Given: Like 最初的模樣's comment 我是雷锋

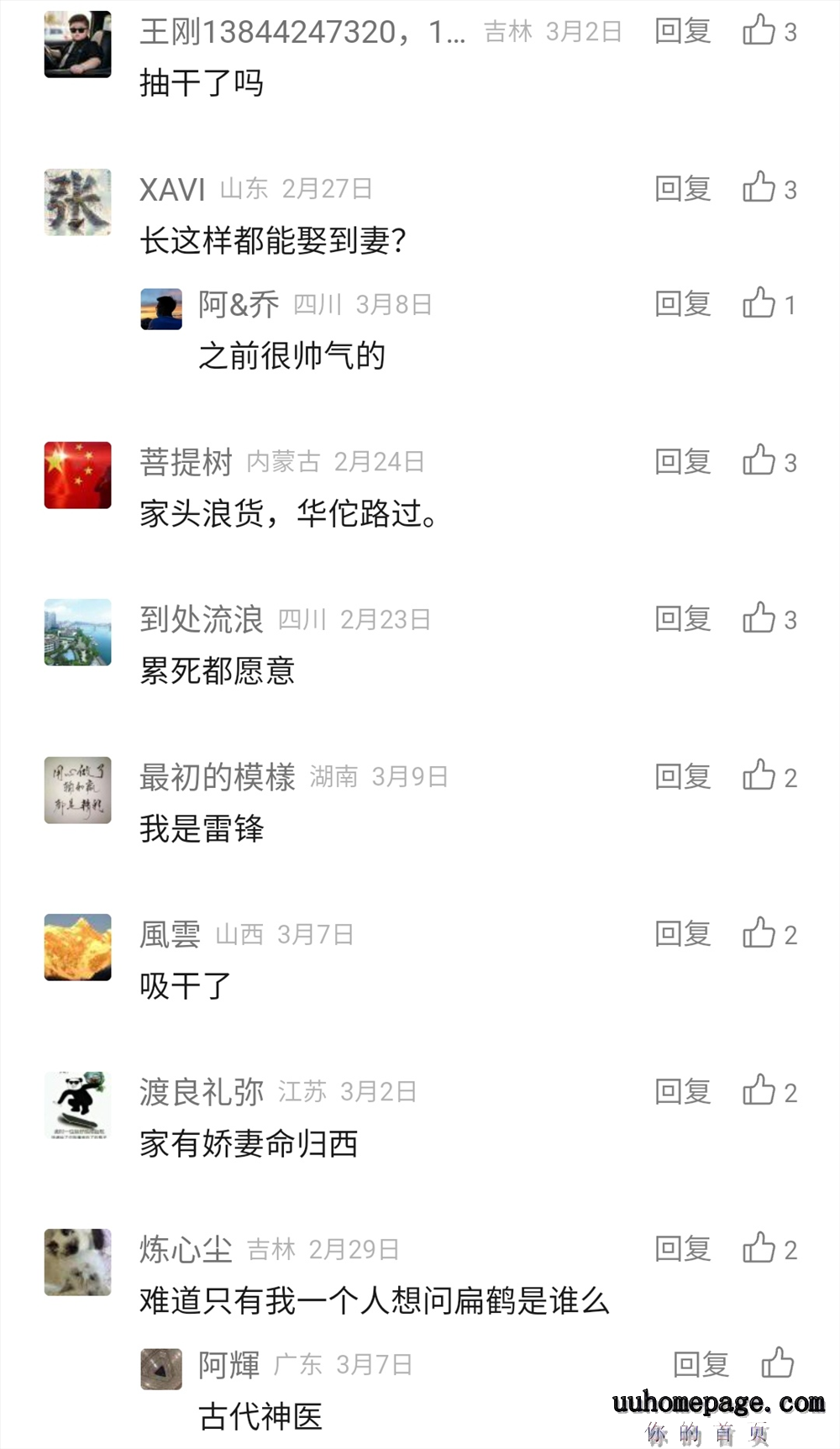Looking at the screenshot, I should (759, 777).
